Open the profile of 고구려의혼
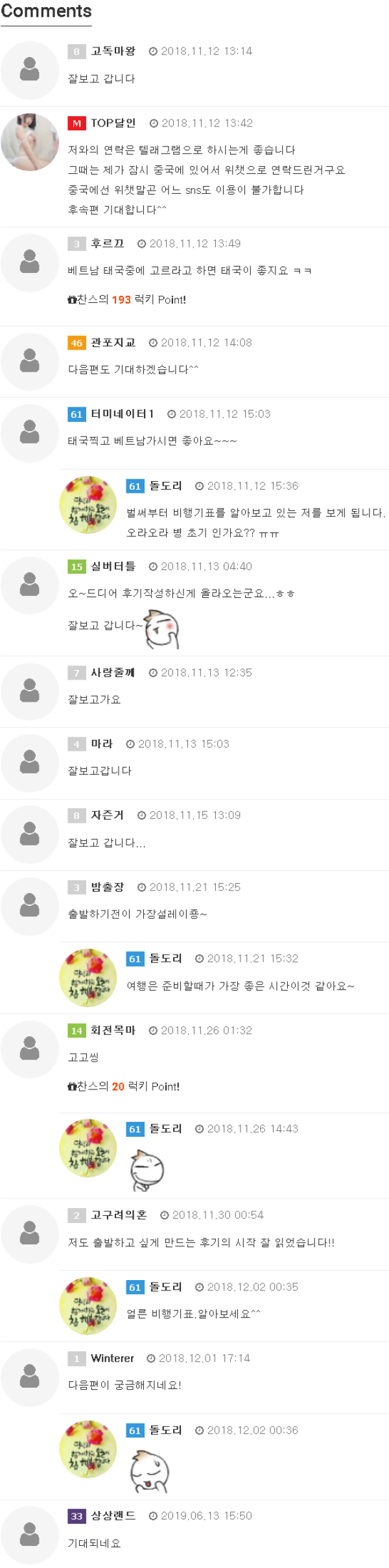 119,1216
